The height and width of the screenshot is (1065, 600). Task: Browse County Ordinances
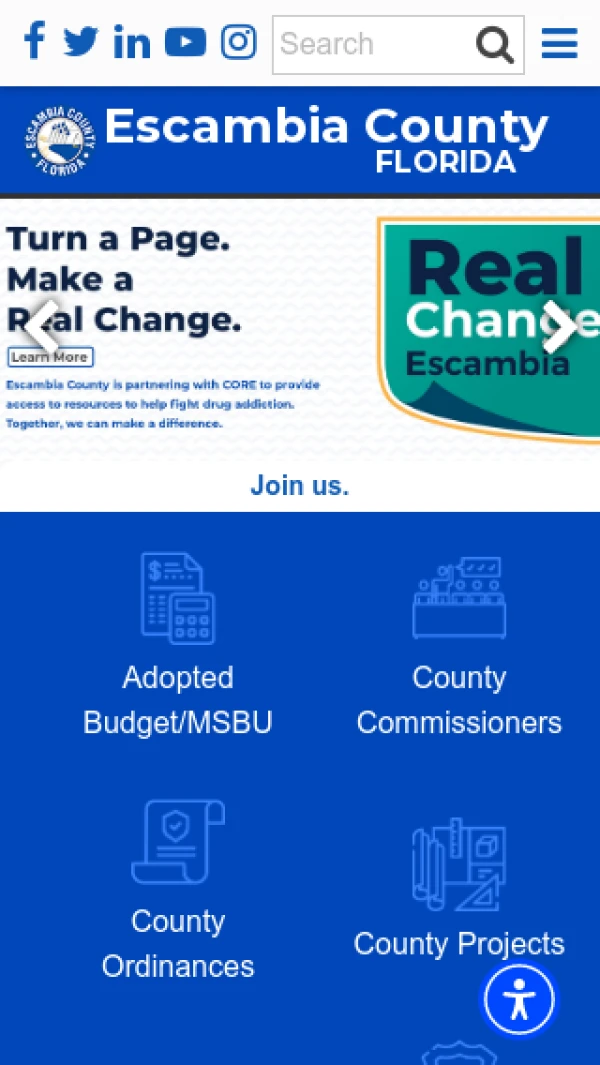178,890
